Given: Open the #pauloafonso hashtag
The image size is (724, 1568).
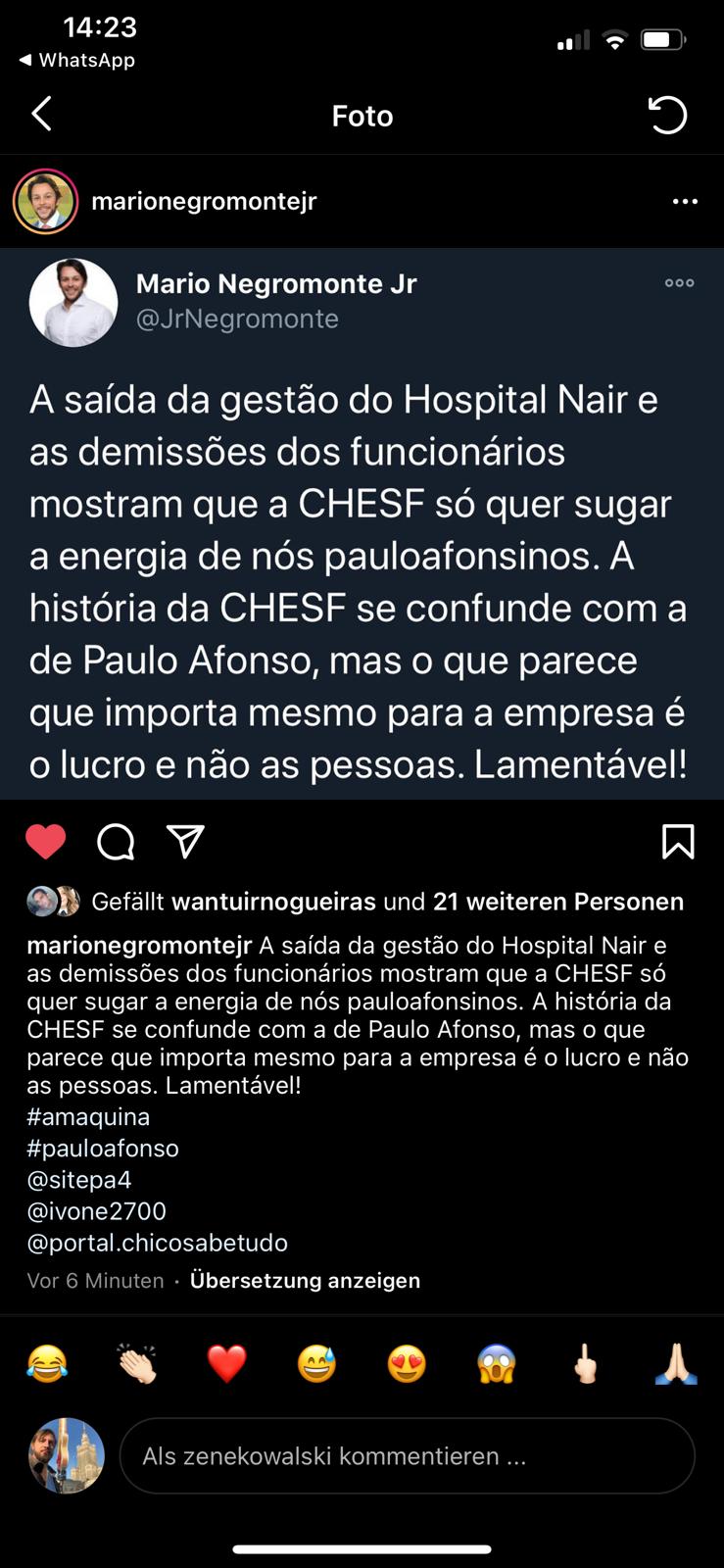Looking at the screenshot, I should pyautogui.click(x=103, y=1149).
